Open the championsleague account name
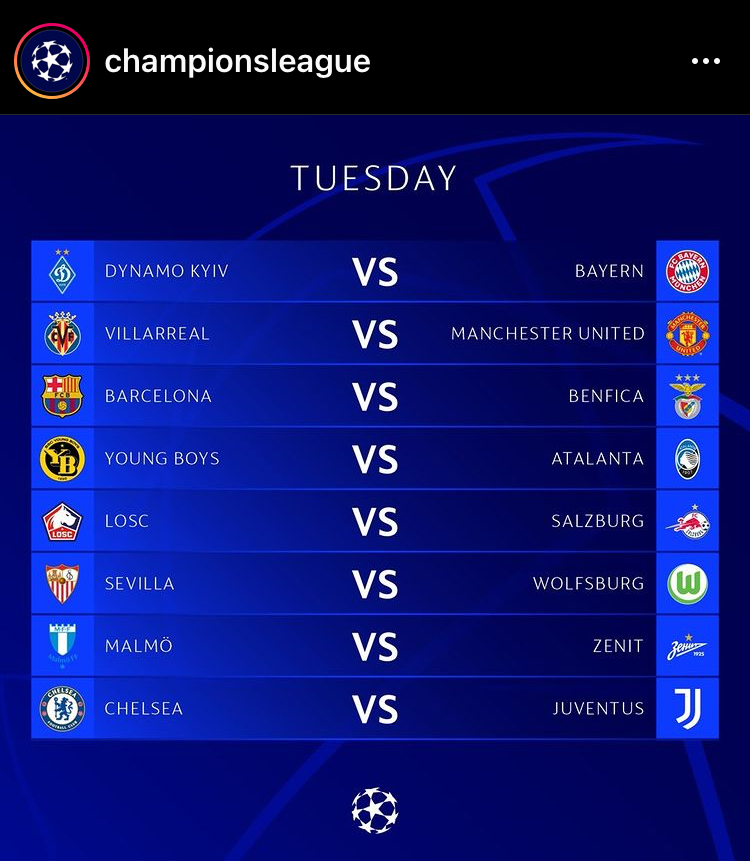Viewport: 750px width, 861px height. coord(237,61)
